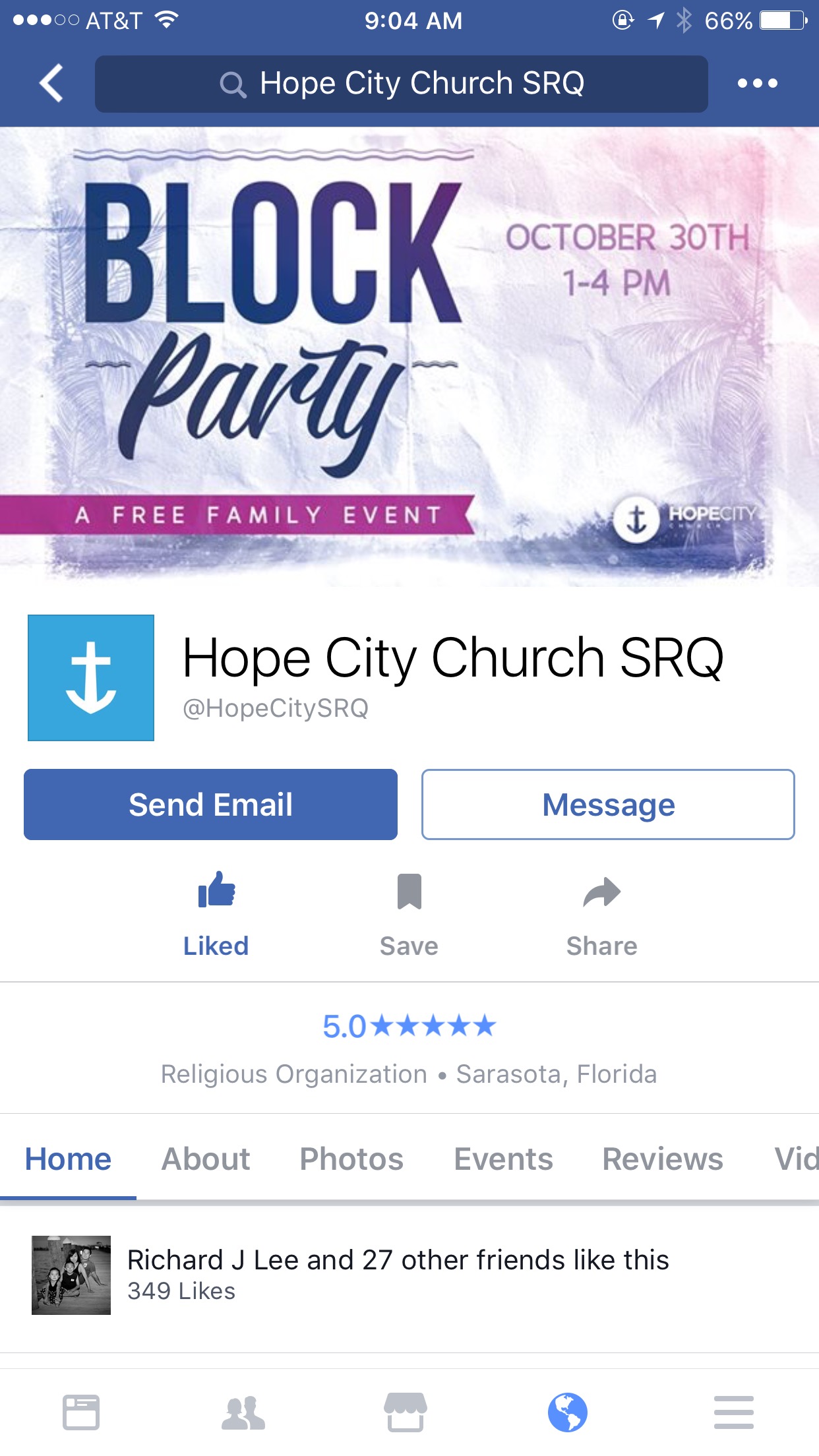Screen dimensions: 819x1456
Task: View the anchor profile picture
Action: pos(91,678)
